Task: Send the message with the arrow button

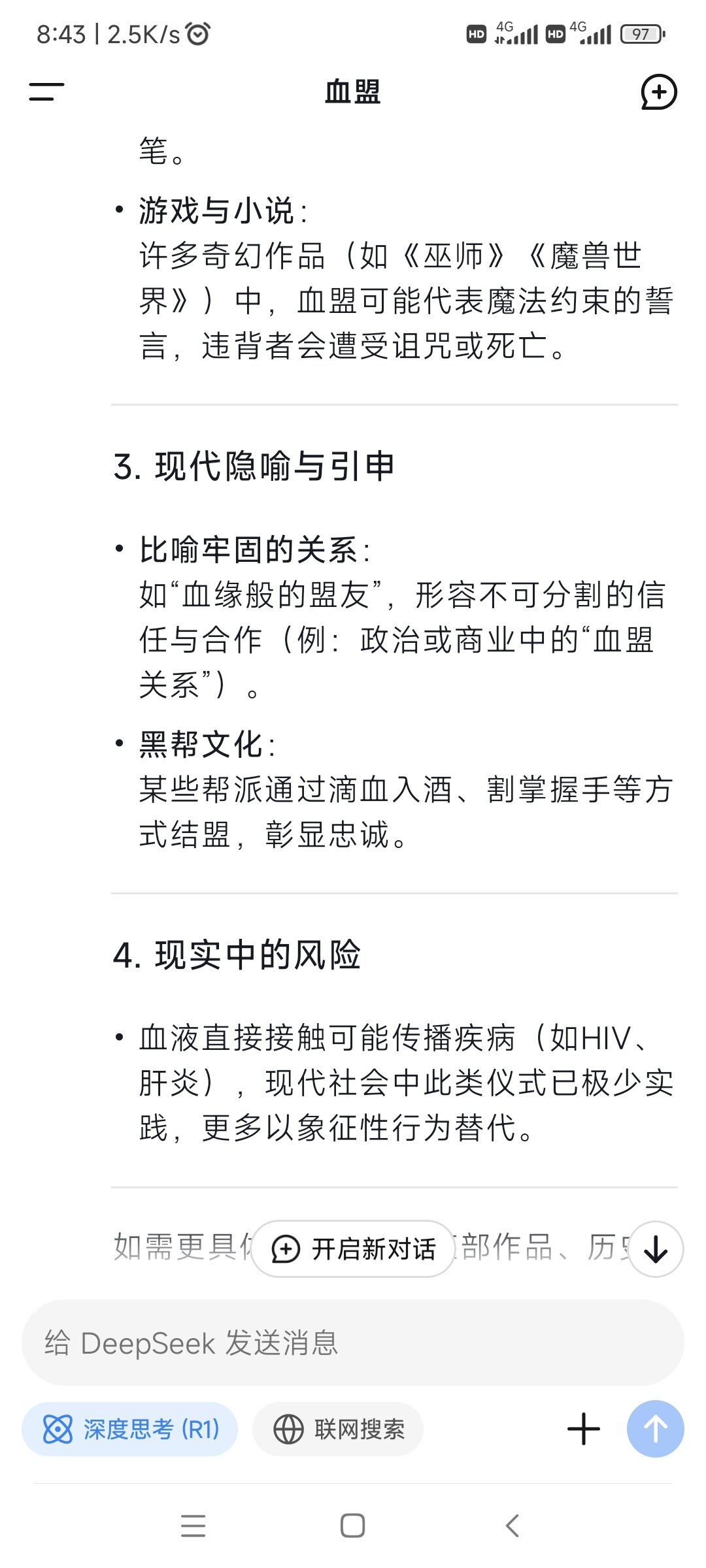Action: pos(655,1429)
